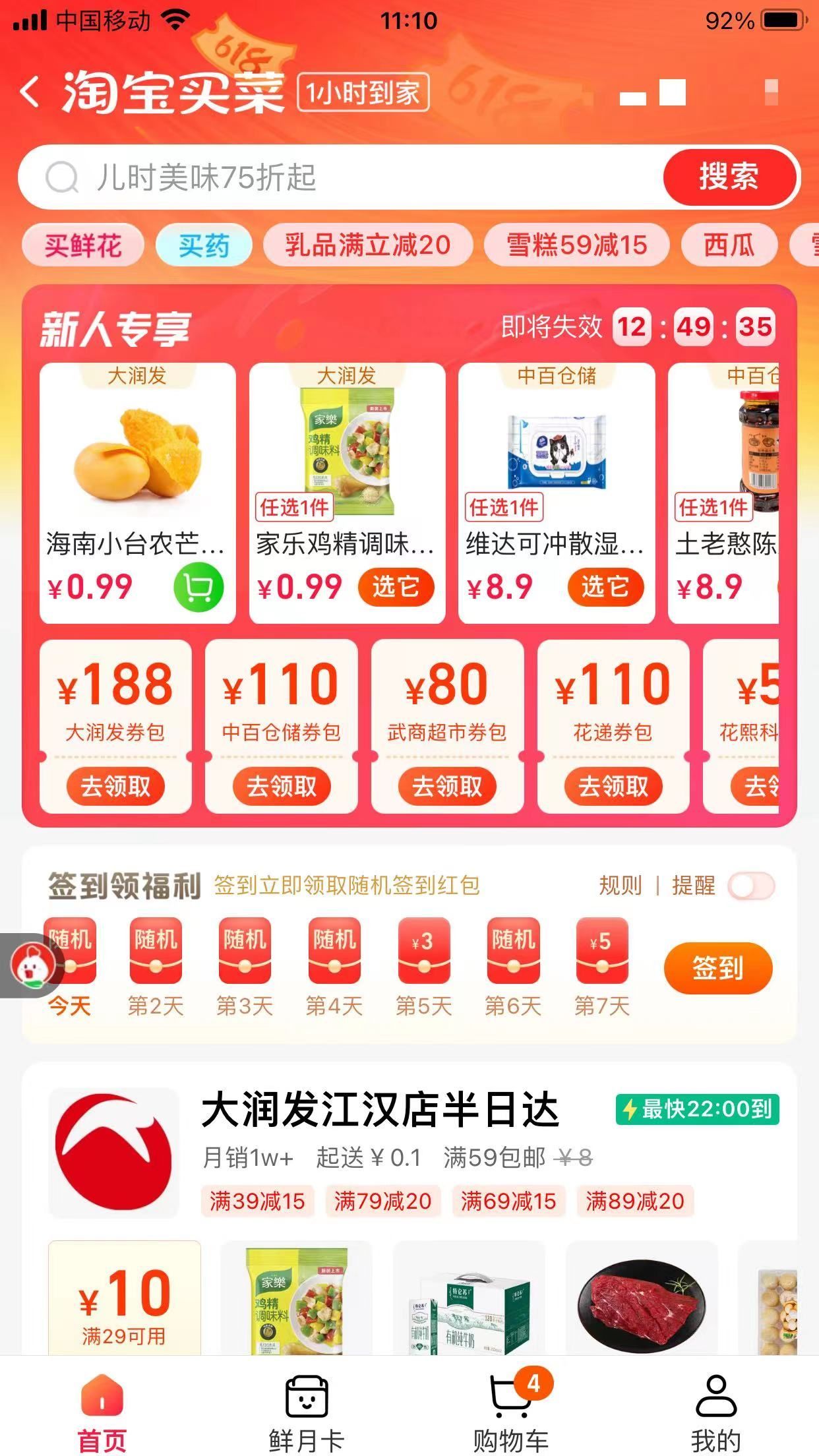Tap the red 搜索 button

pyautogui.click(x=729, y=177)
